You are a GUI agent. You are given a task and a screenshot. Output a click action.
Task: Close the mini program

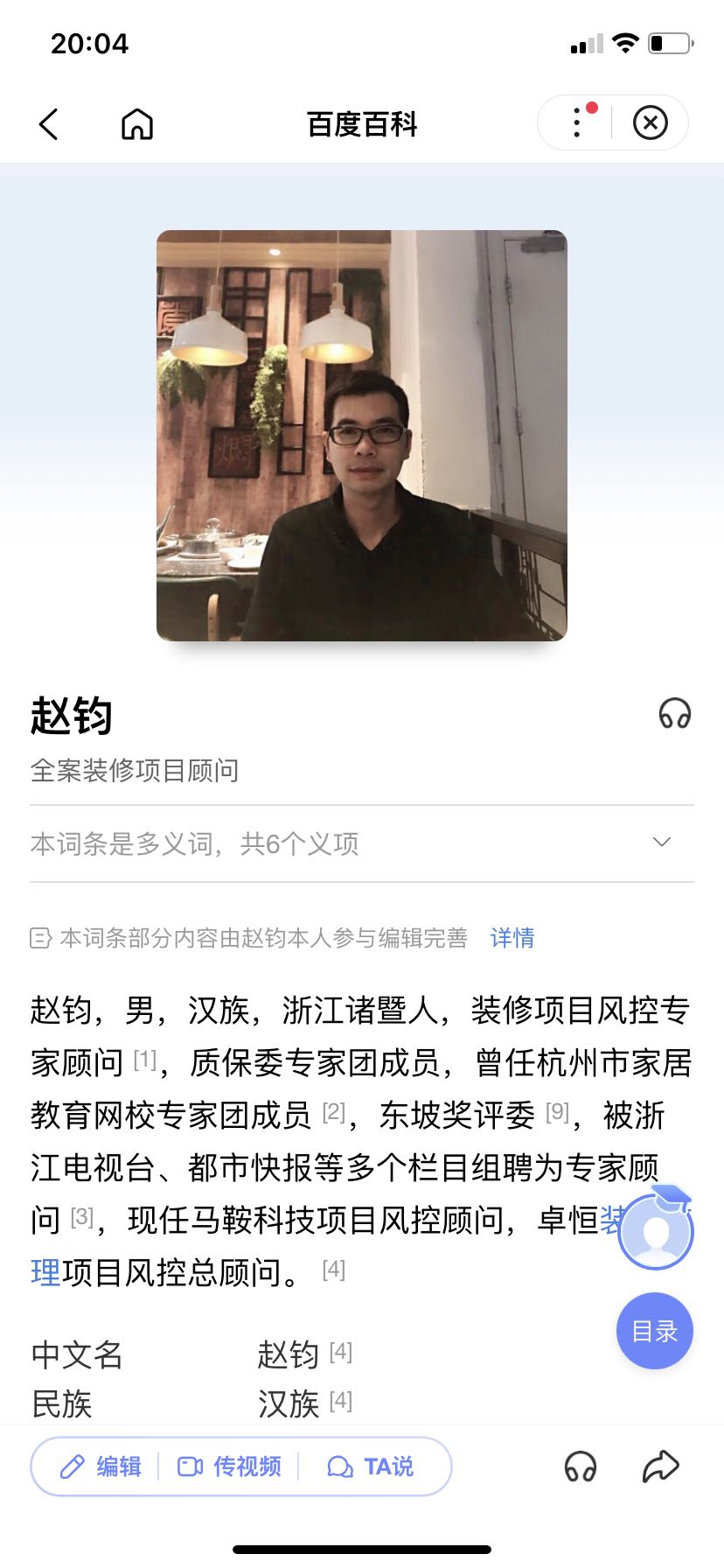(650, 122)
